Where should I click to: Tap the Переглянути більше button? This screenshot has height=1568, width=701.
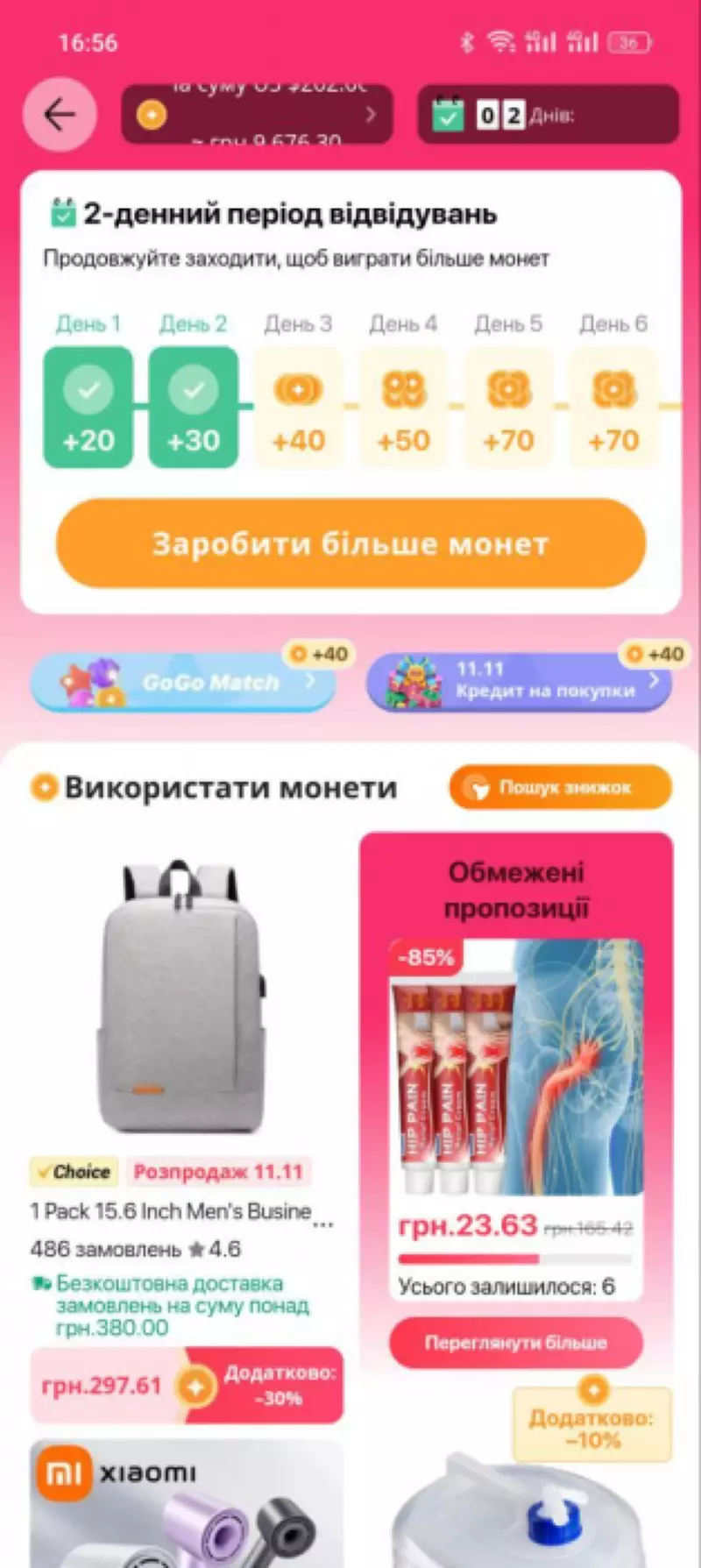pos(516,1342)
